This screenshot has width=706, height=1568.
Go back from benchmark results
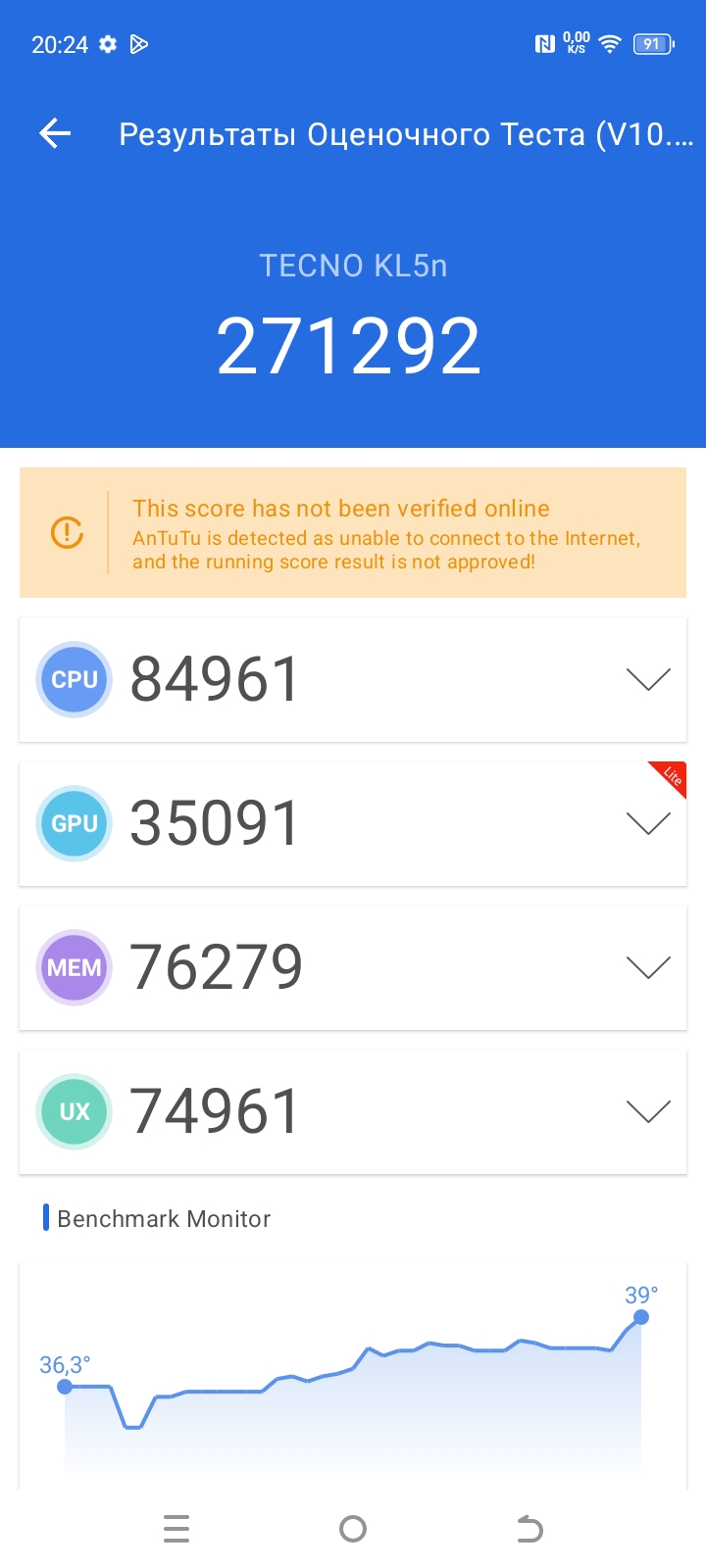point(56,134)
